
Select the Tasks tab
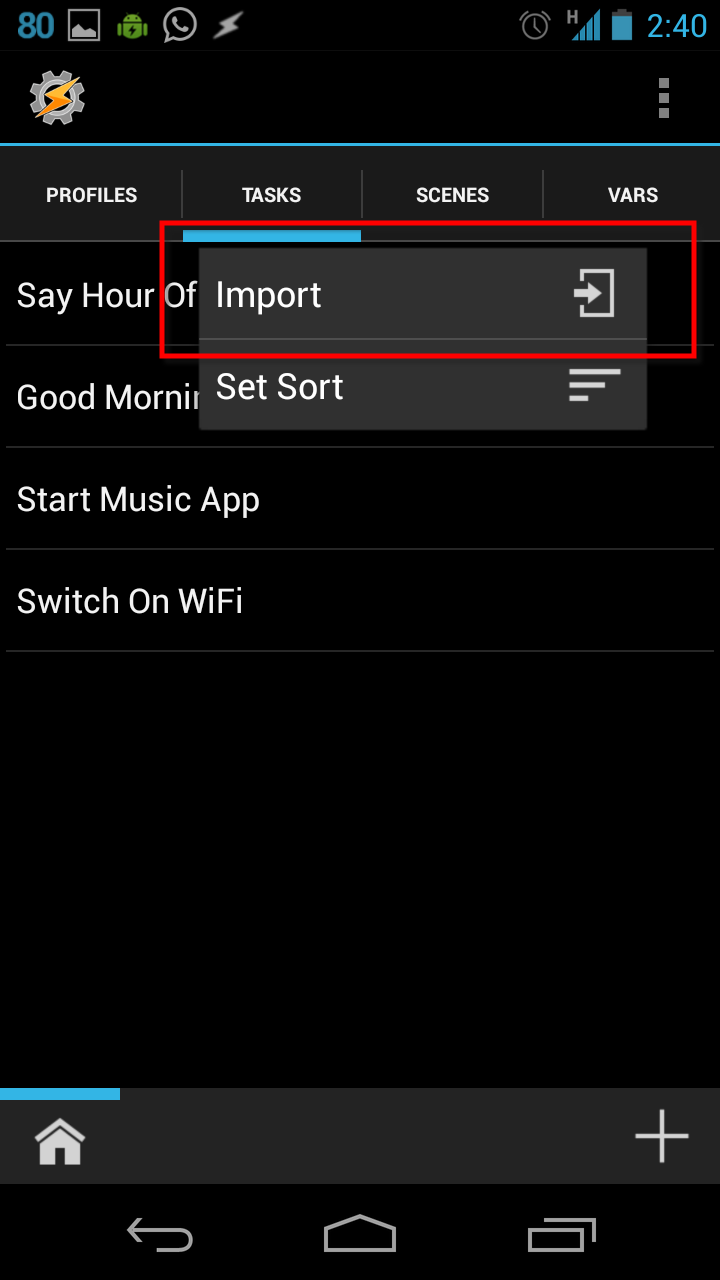click(x=271, y=195)
